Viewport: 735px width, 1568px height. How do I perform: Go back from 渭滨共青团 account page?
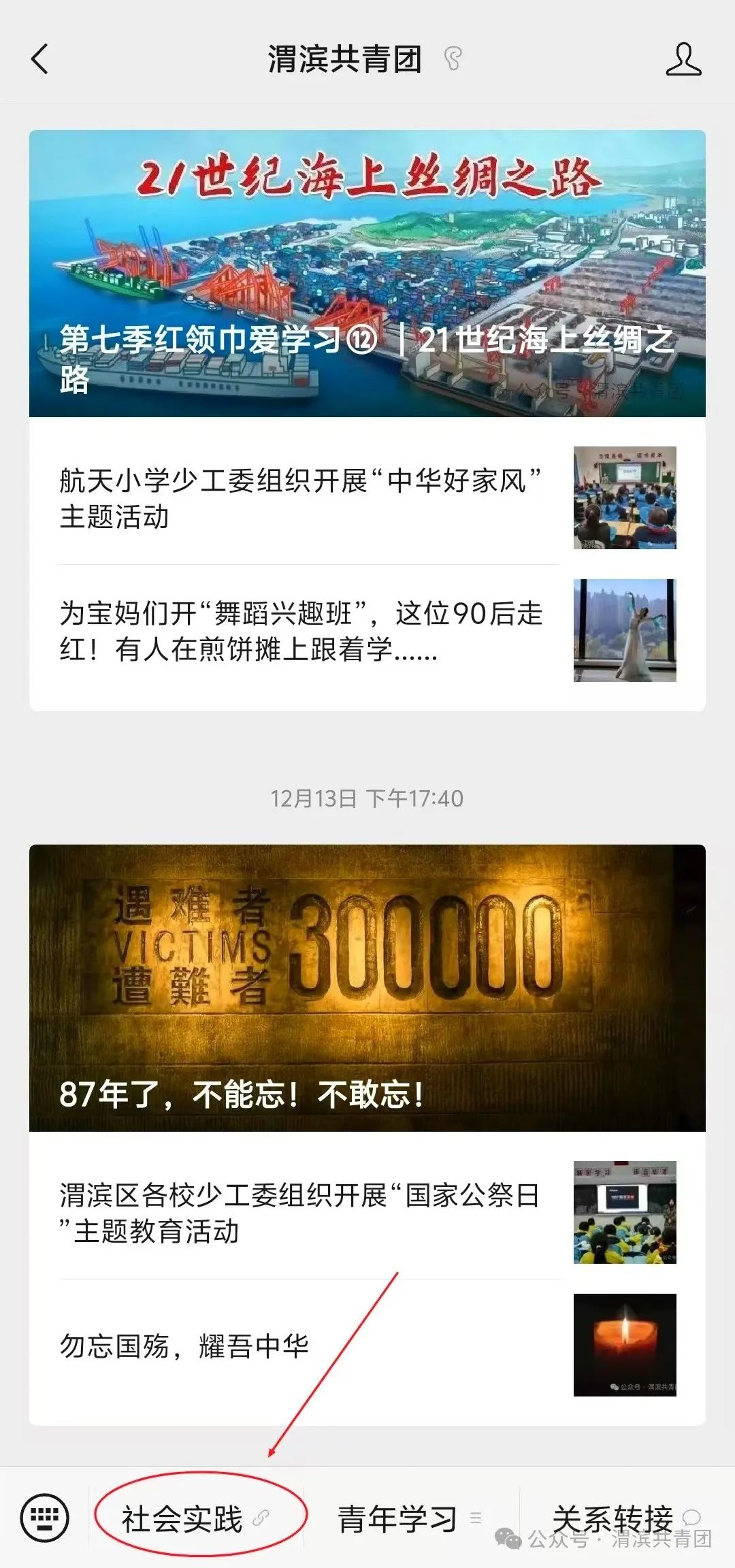(41, 59)
